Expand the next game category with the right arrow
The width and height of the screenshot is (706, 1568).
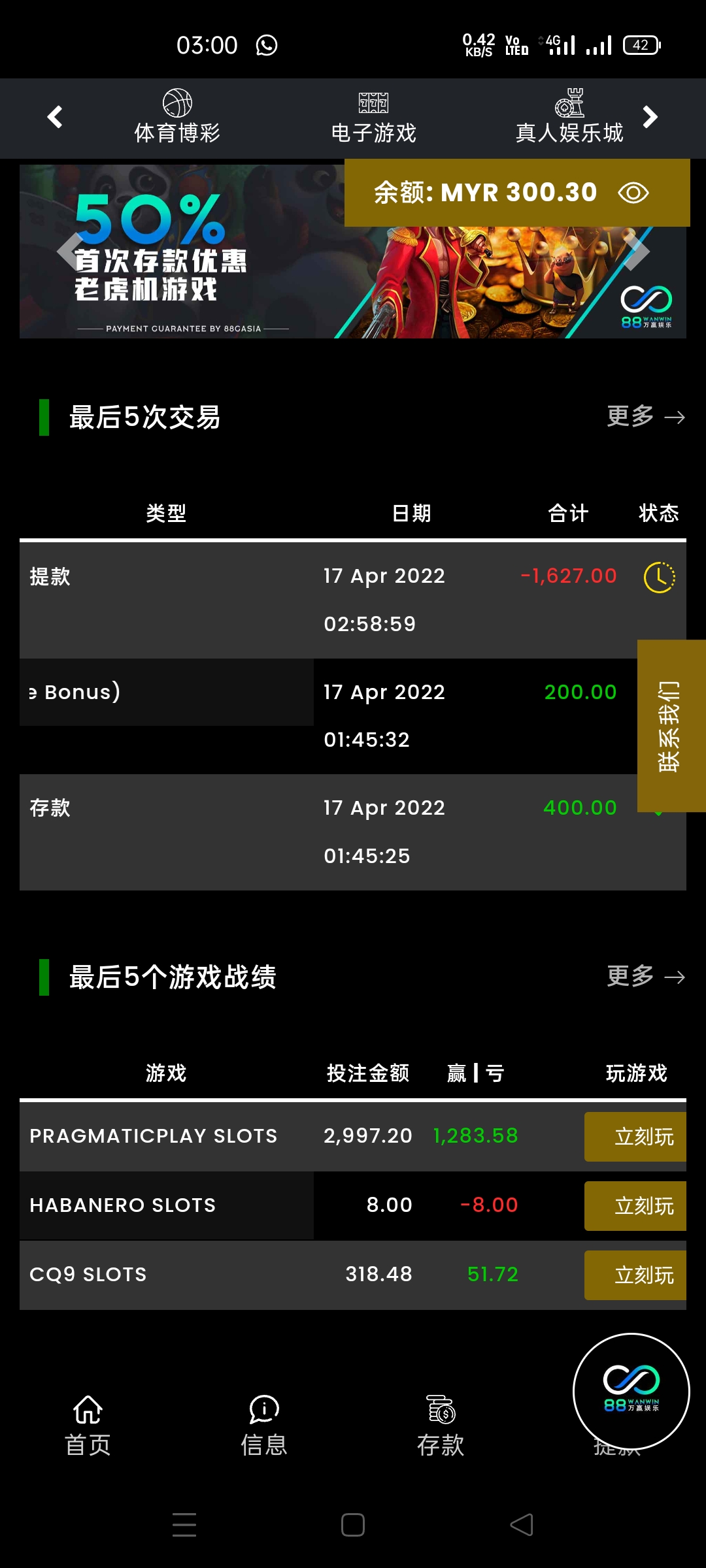(x=650, y=118)
